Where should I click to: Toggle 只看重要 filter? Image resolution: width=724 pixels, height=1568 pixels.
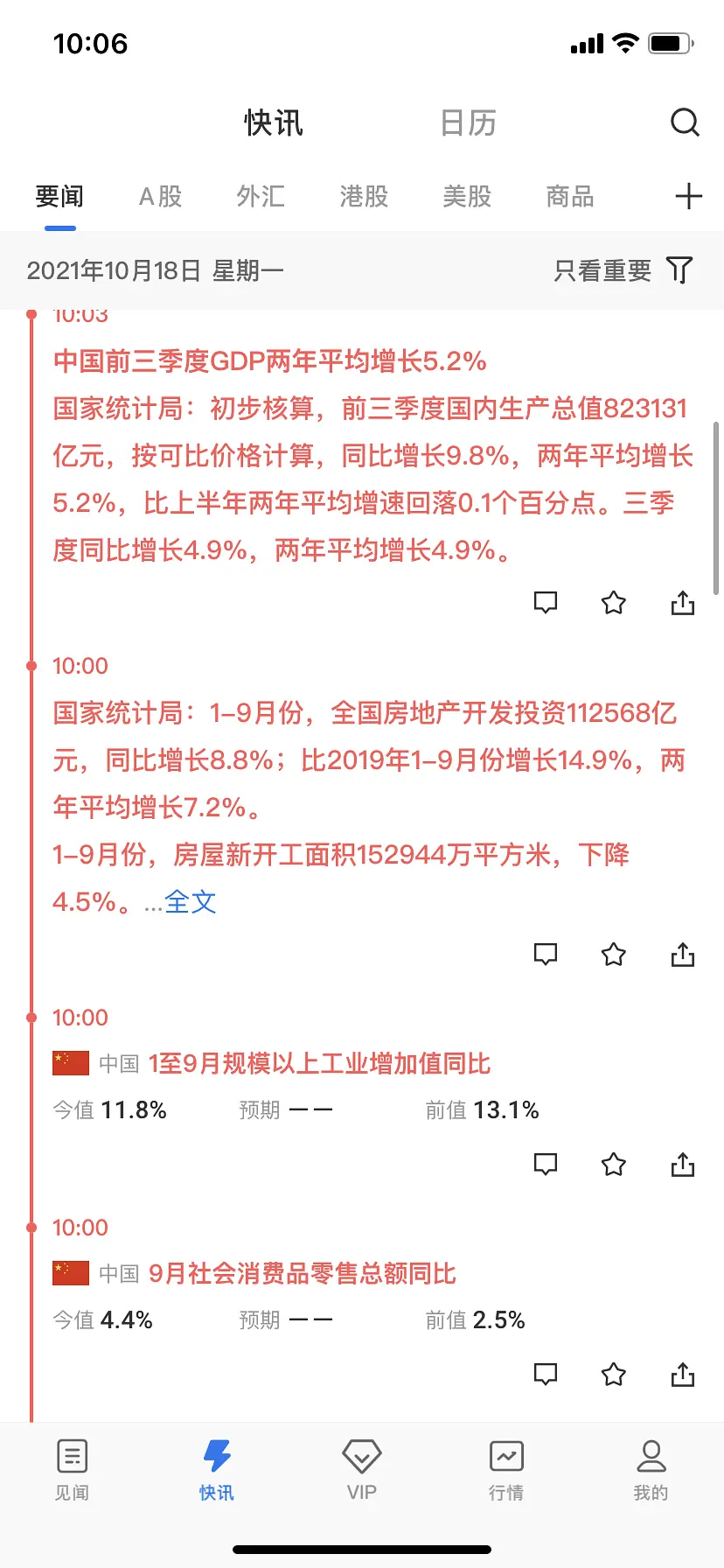(x=623, y=270)
